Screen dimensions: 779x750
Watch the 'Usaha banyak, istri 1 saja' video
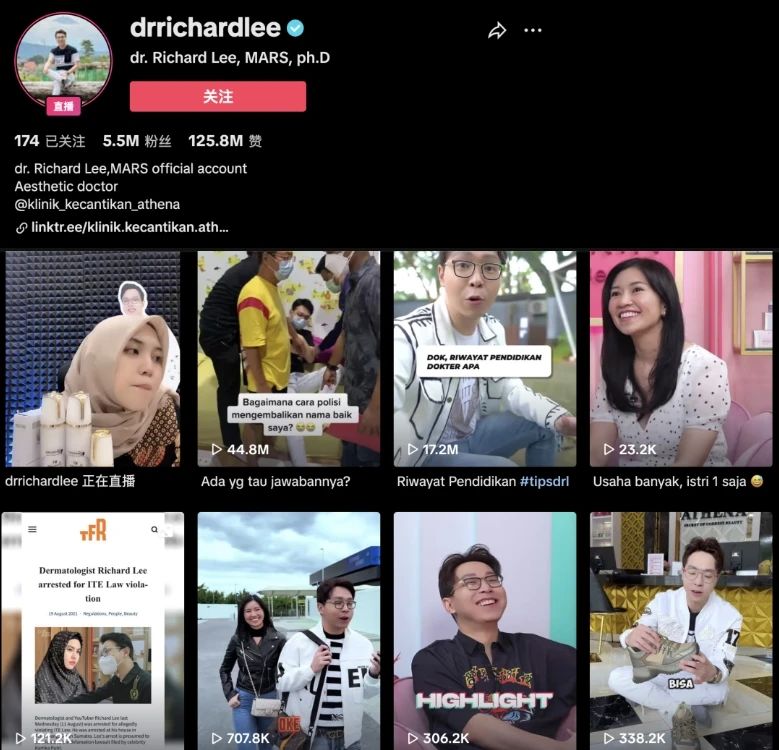tap(680, 358)
